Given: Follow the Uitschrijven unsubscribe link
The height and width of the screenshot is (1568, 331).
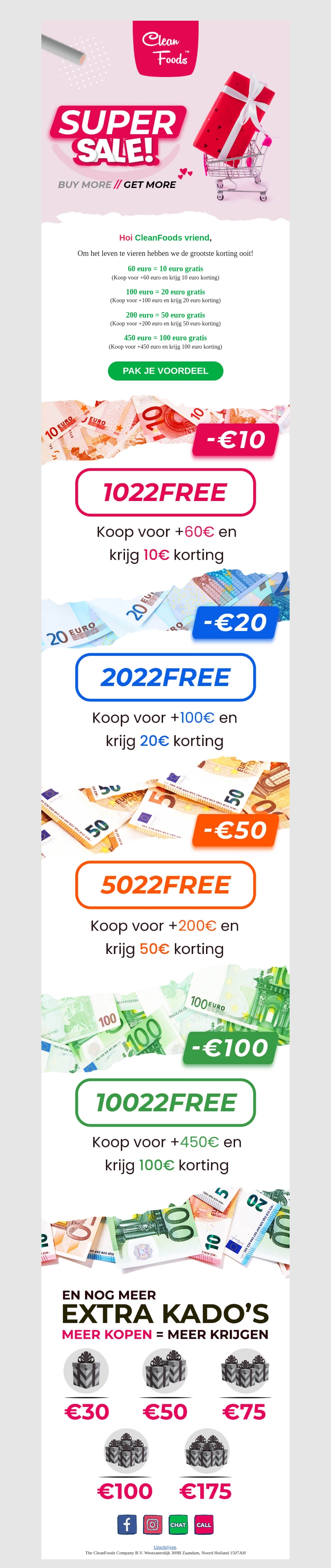Looking at the screenshot, I should point(165,1547).
